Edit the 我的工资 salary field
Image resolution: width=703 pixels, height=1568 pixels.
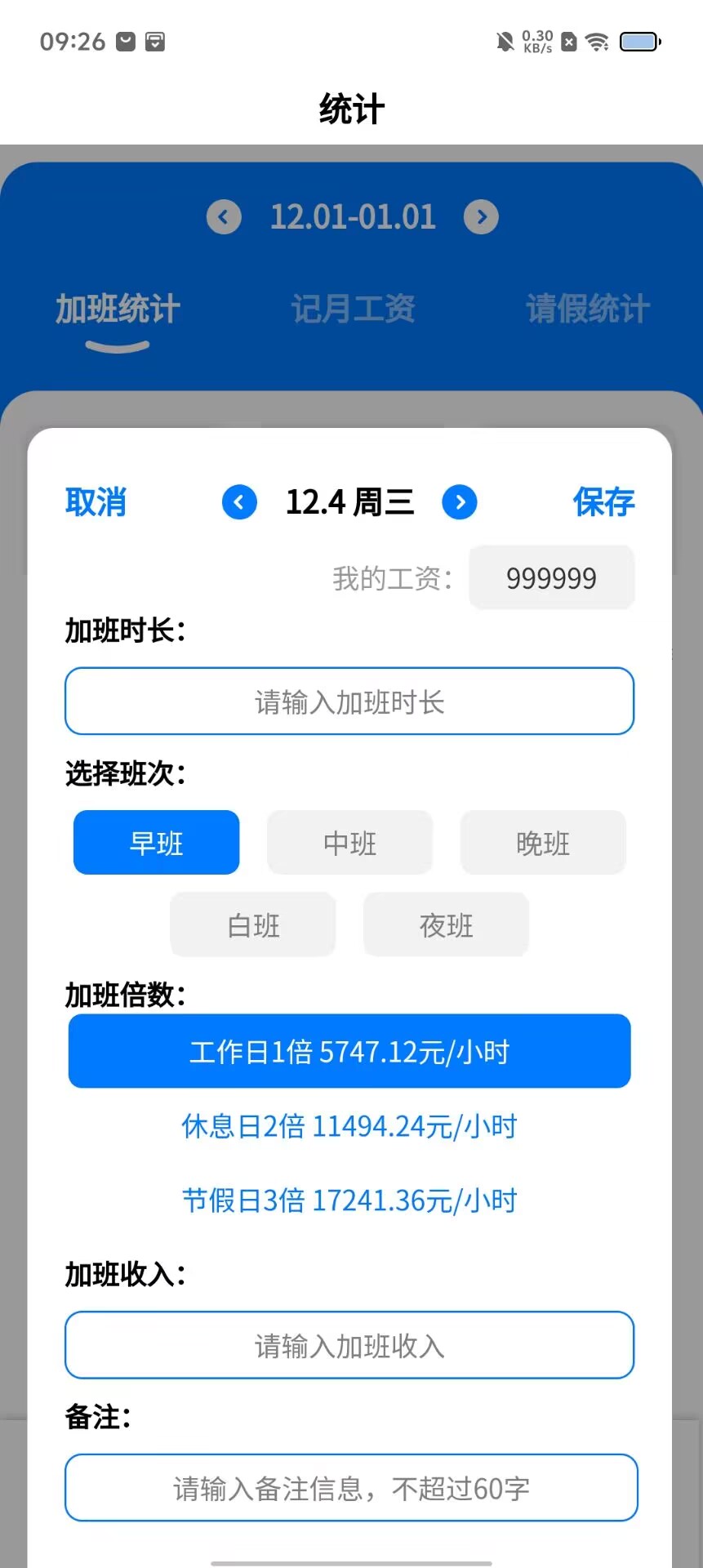pos(551,578)
